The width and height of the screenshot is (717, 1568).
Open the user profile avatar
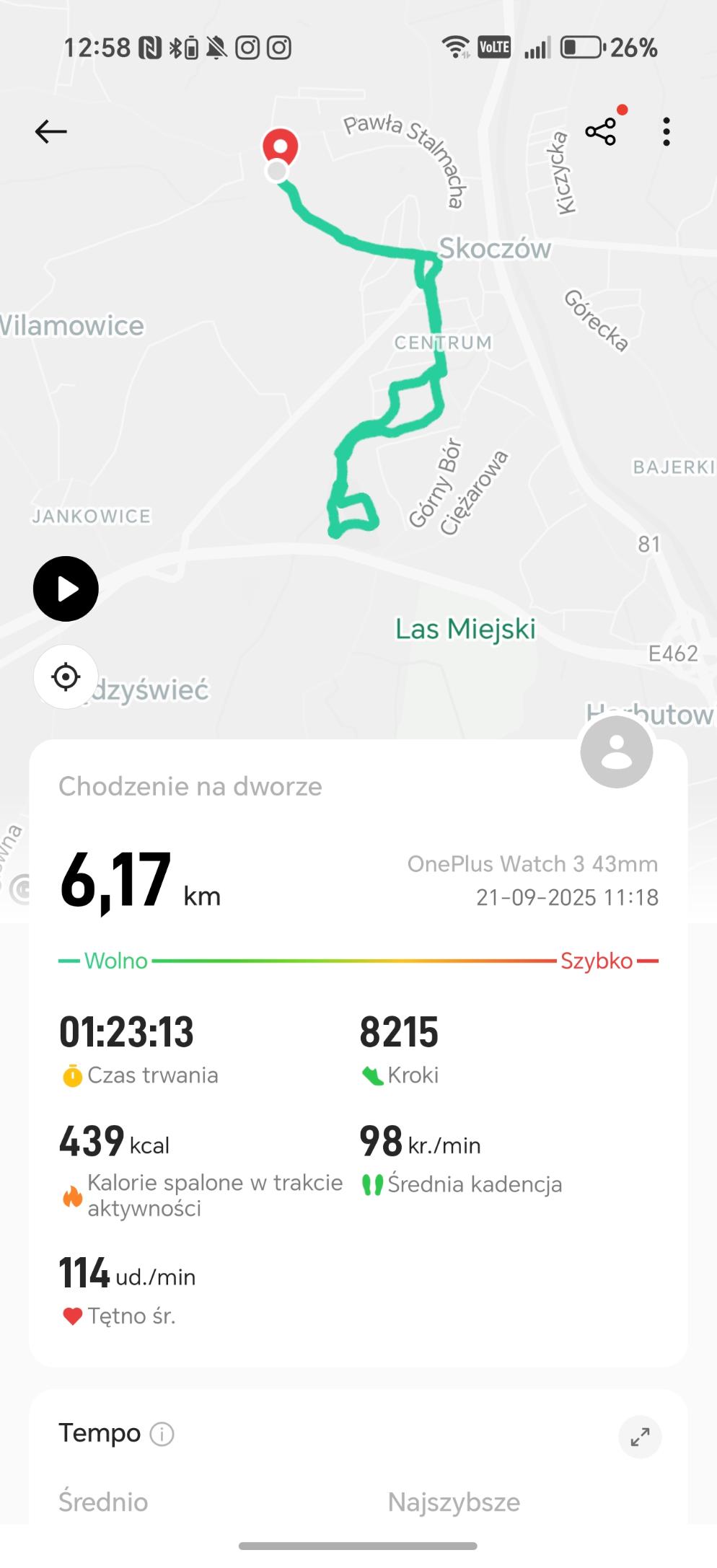click(616, 752)
